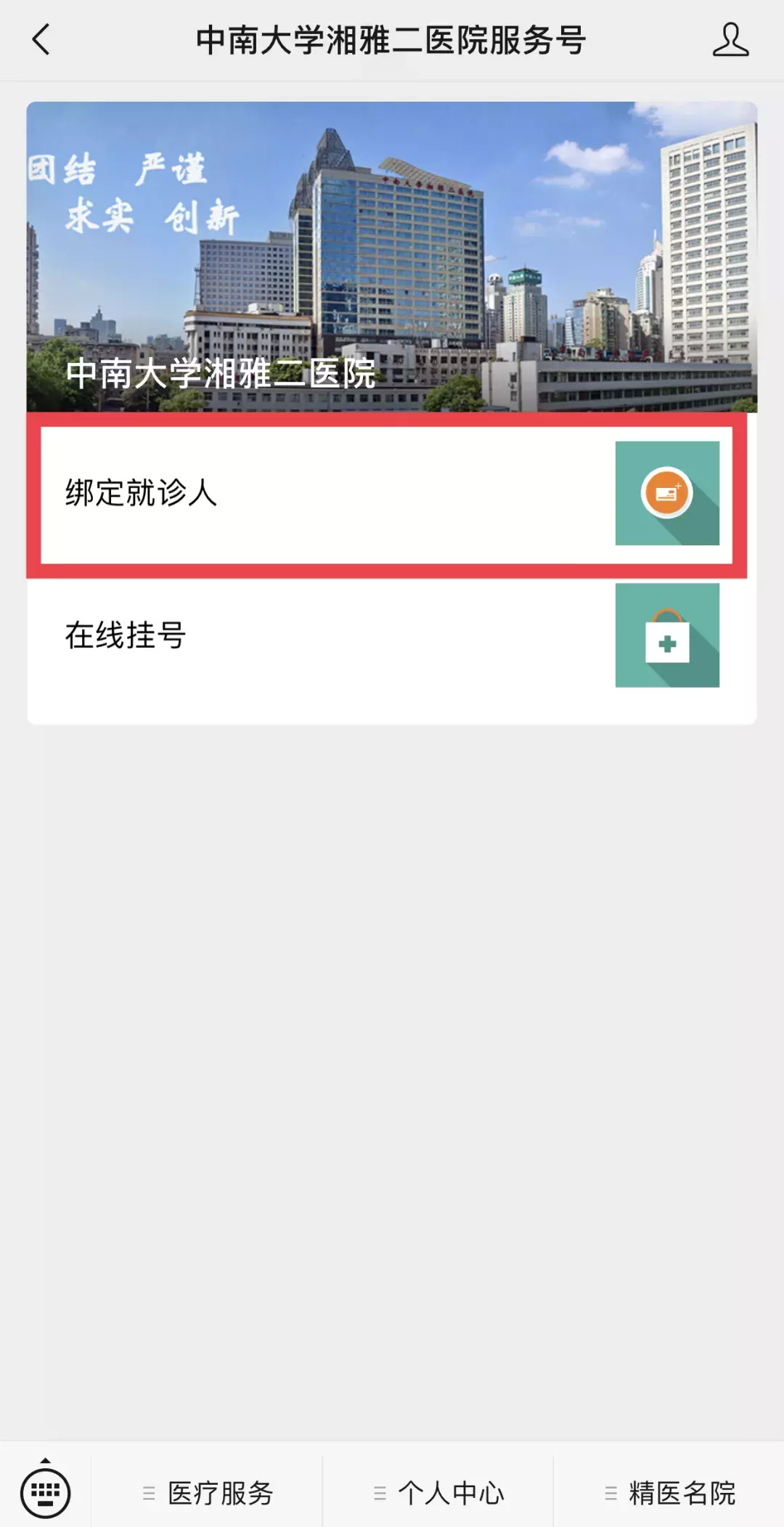Expand the 医疗服务 menu
This screenshot has height=1527, width=784.
208,1494
